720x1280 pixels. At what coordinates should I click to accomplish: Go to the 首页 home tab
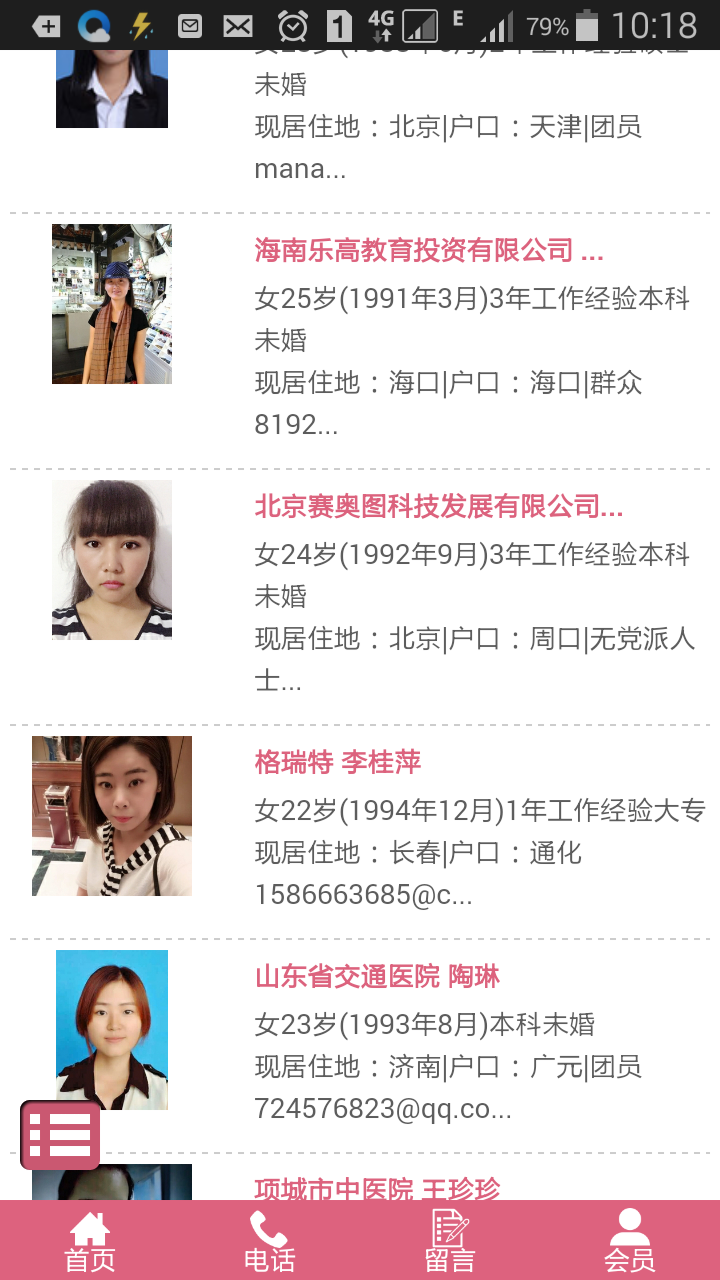coord(90,1241)
